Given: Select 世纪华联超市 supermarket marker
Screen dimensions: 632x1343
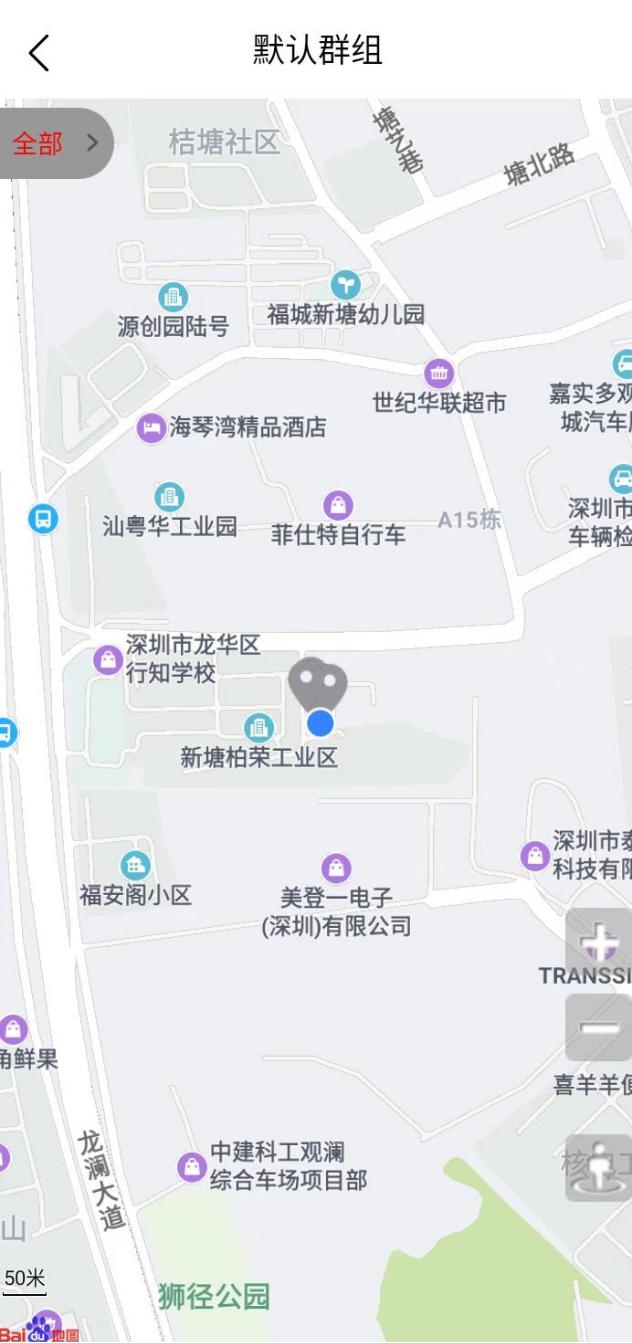Looking at the screenshot, I should point(439,375).
